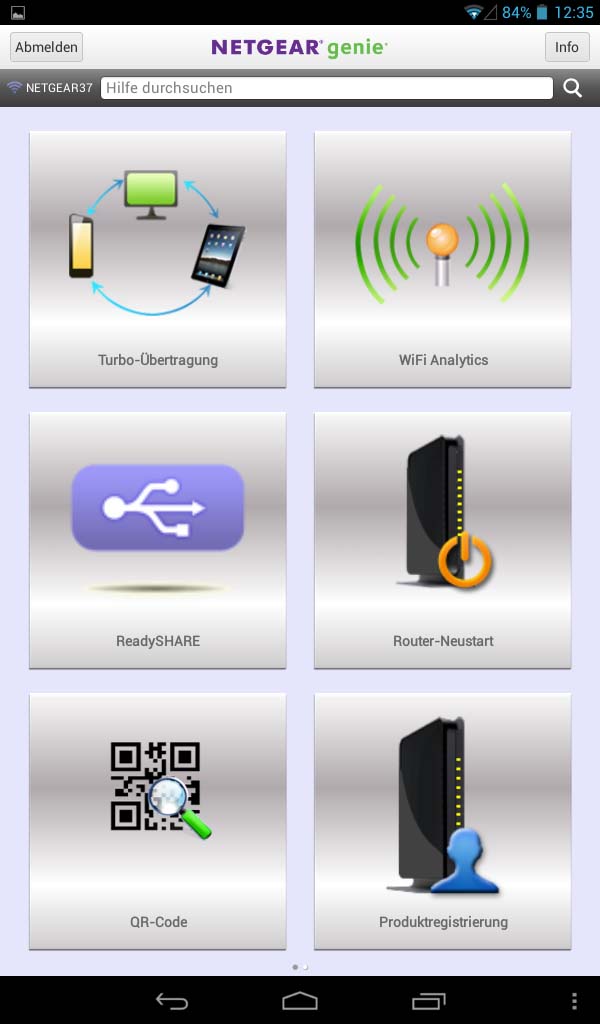600x1024 pixels.
Task: Go to Produktregistrierung
Action: (443, 821)
